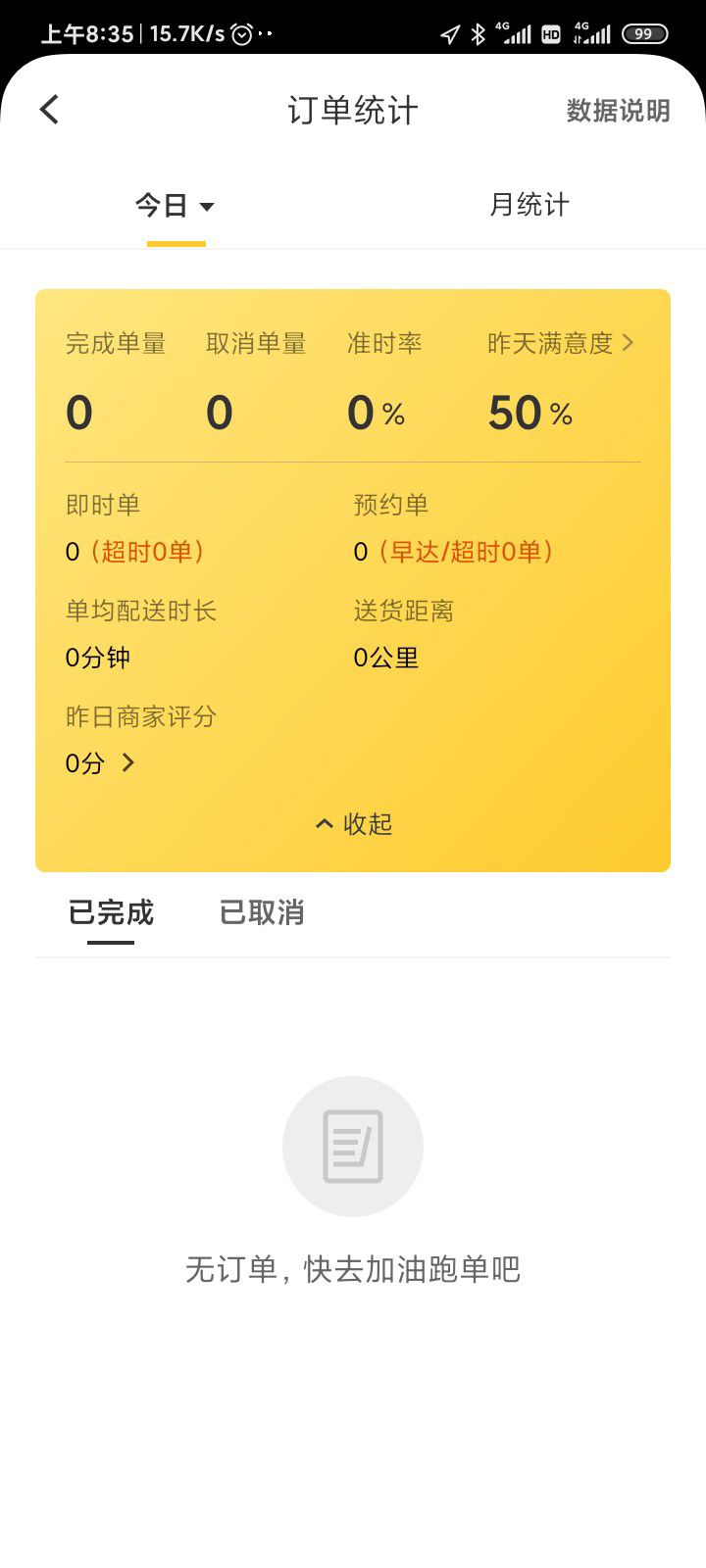Image resolution: width=706 pixels, height=1568 pixels.
Task: Collapse the stats card with 收起
Action: pyautogui.click(x=353, y=824)
